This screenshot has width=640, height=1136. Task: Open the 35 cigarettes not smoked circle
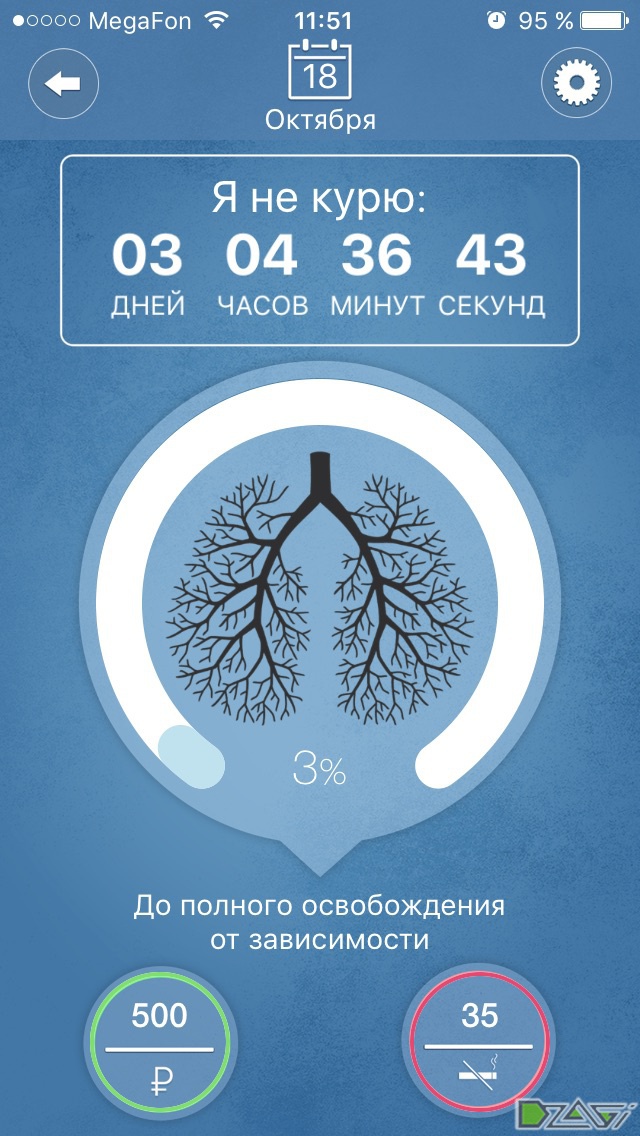[x=480, y=1046]
